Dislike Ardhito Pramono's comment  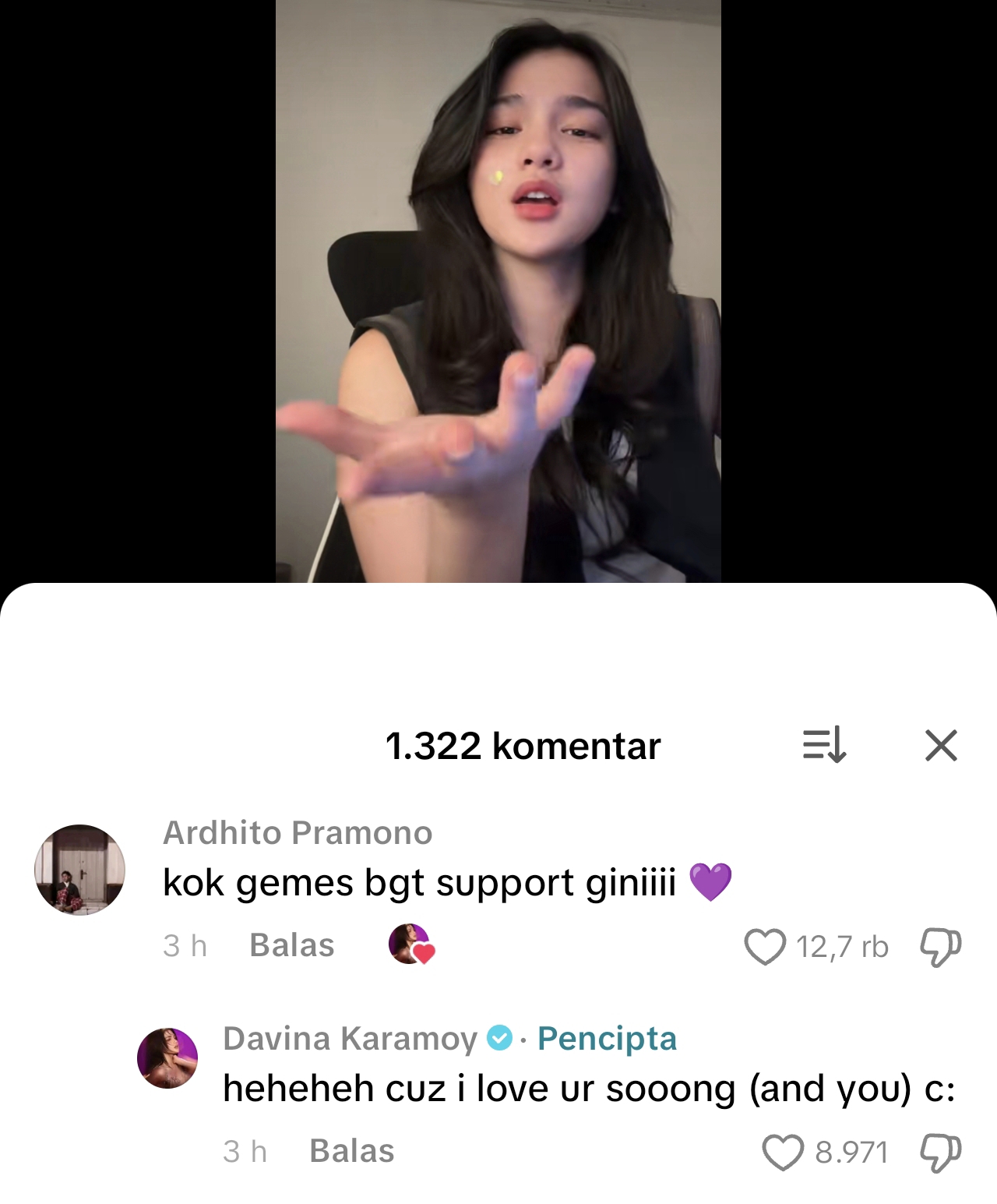click(x=941, y=945)
